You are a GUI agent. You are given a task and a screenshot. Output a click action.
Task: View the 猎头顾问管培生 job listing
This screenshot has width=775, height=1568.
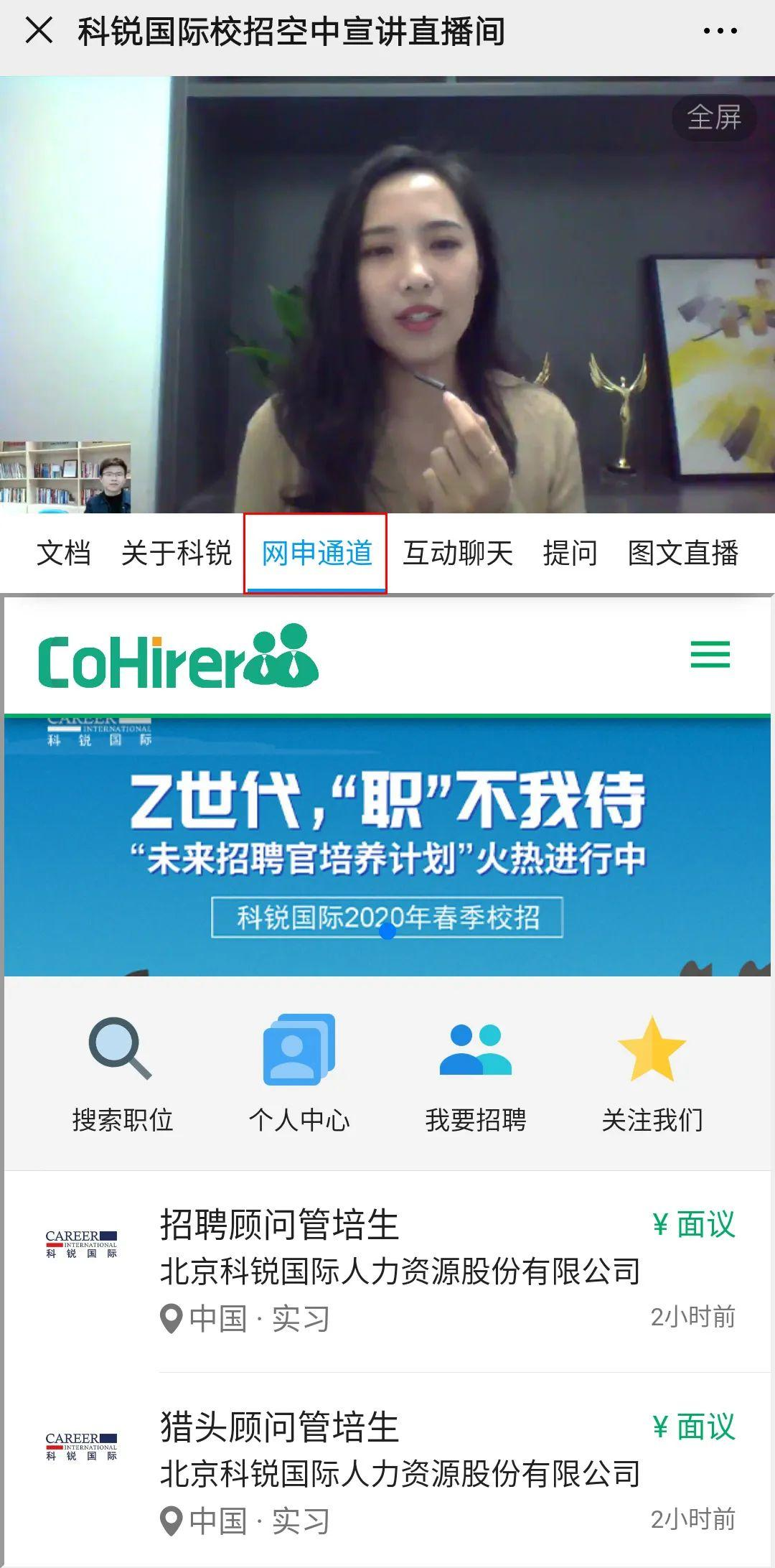[x=387, y=1473]
